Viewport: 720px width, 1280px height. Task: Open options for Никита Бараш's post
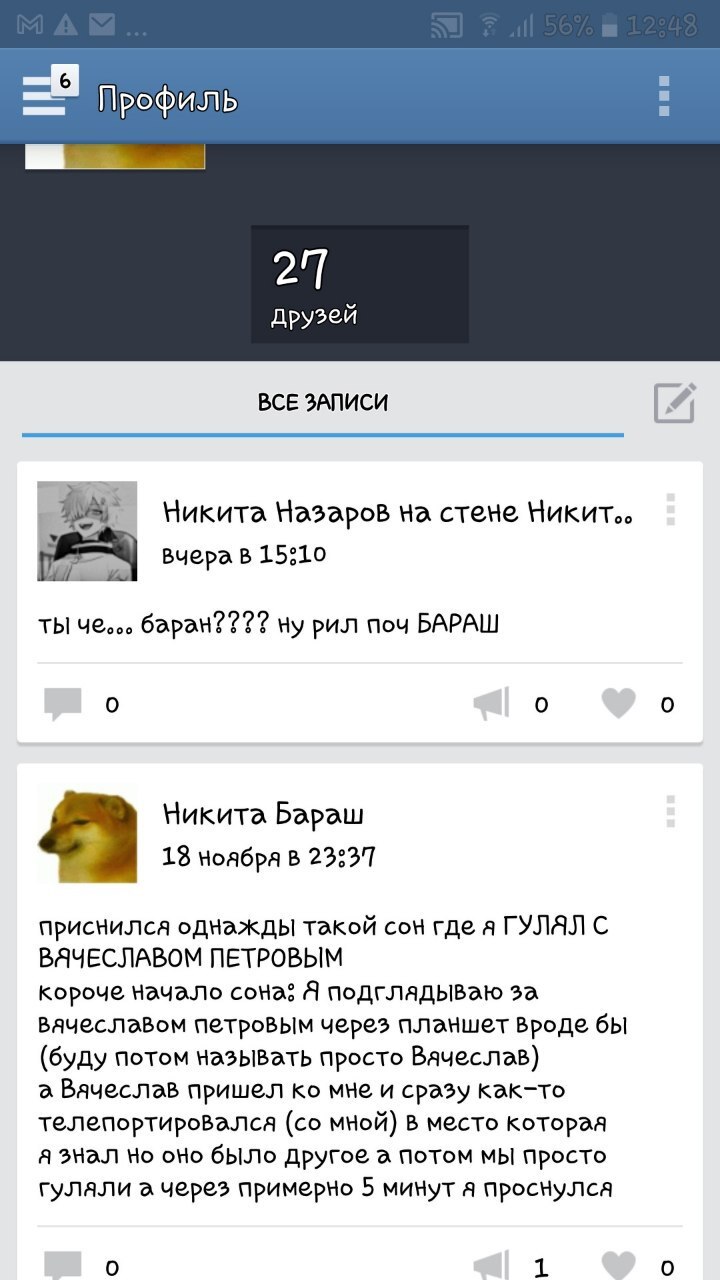tap(670, 812)
